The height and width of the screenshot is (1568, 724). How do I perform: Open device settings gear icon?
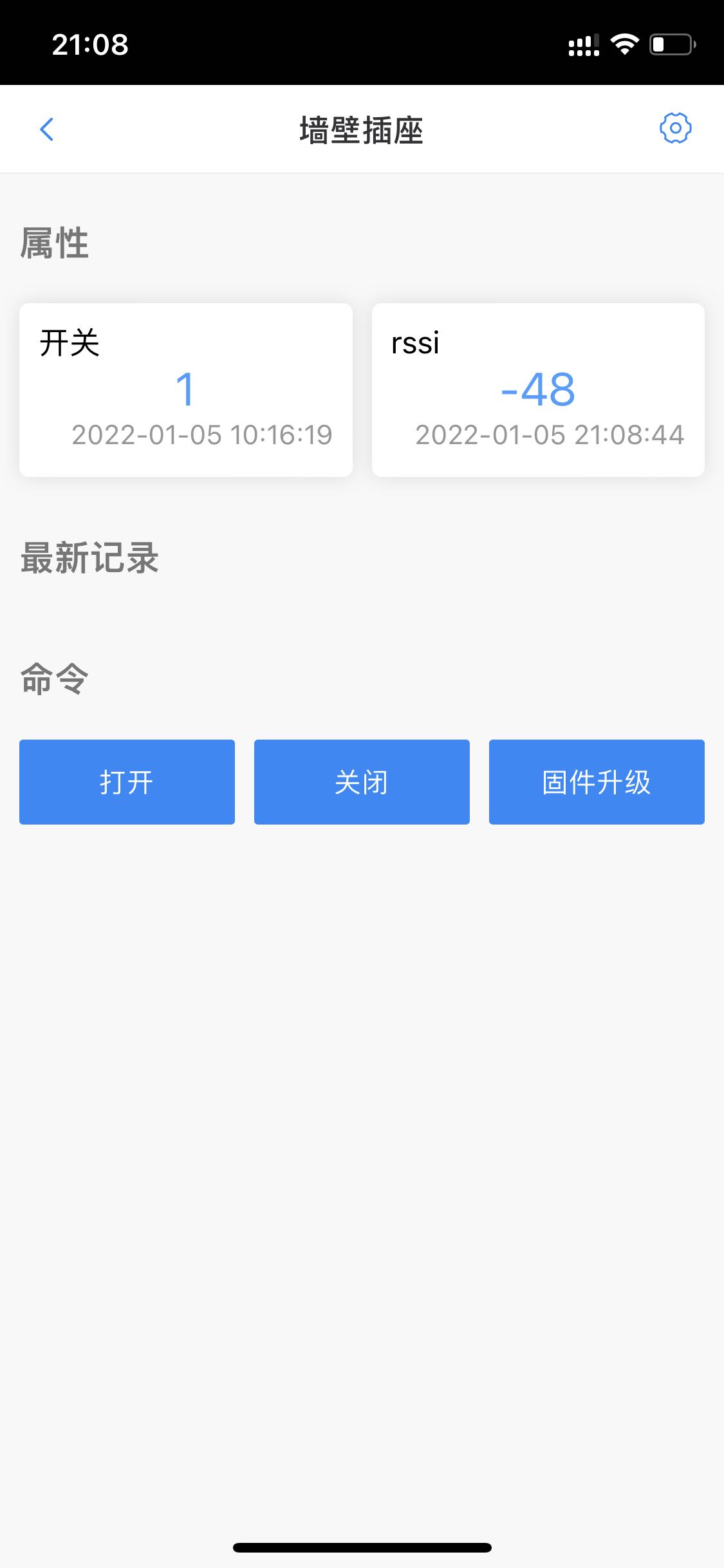pos(675,129)
